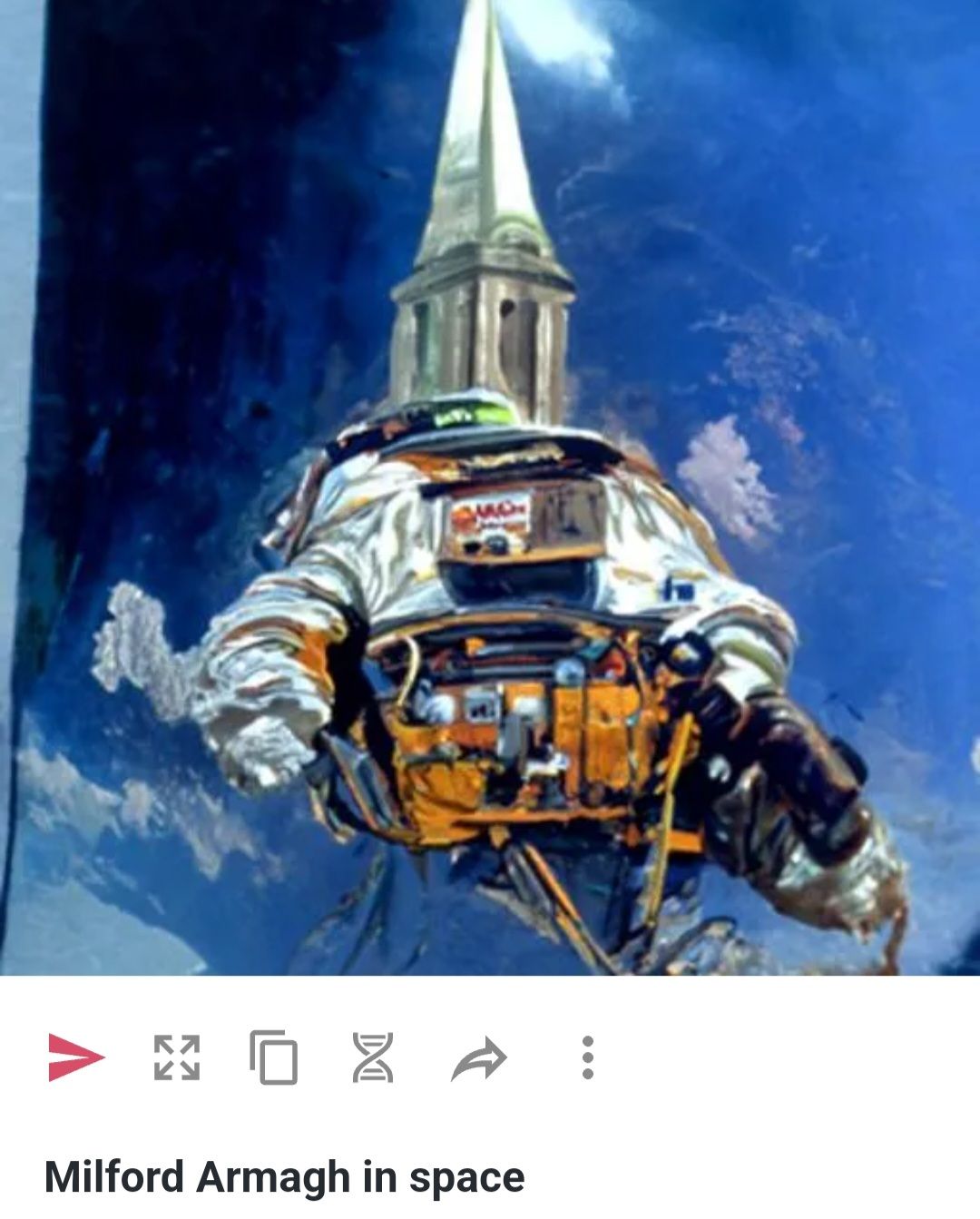Copy the Milford Armagh artwork
Viewport: 980px width, 1219px height.
[274, 1057]
